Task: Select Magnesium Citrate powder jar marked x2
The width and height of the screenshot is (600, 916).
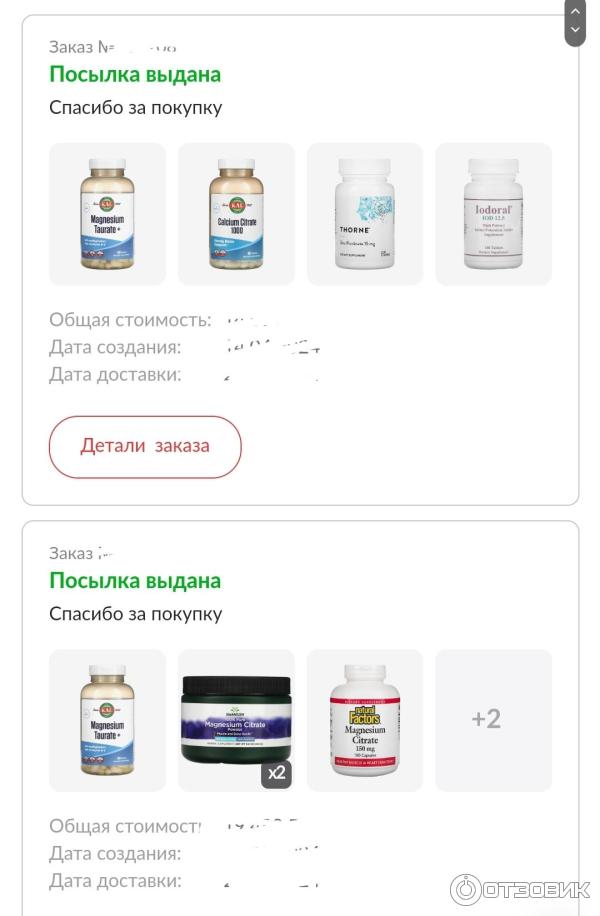Action: coord(236,720)
